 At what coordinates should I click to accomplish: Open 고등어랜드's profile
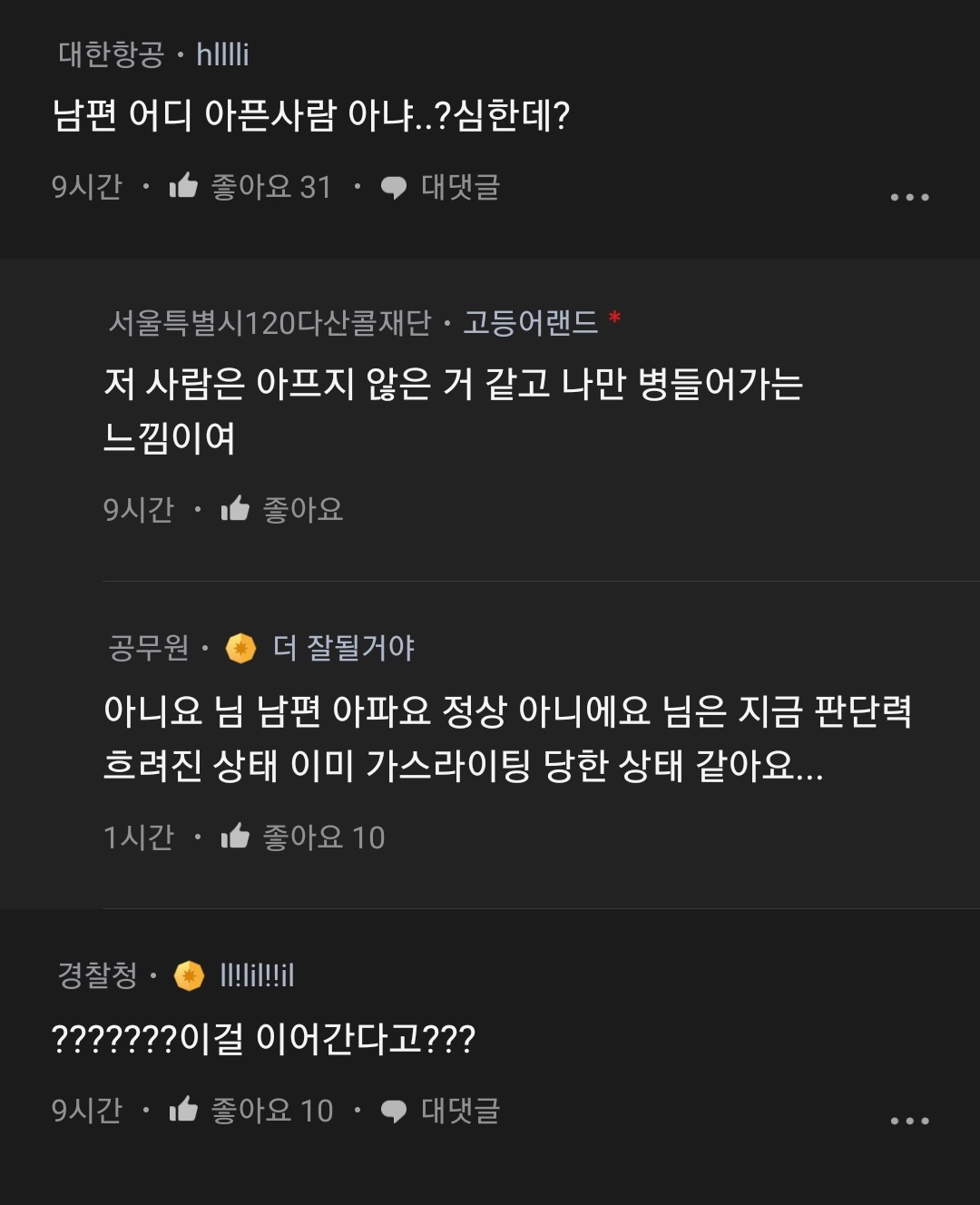point(530,322)
